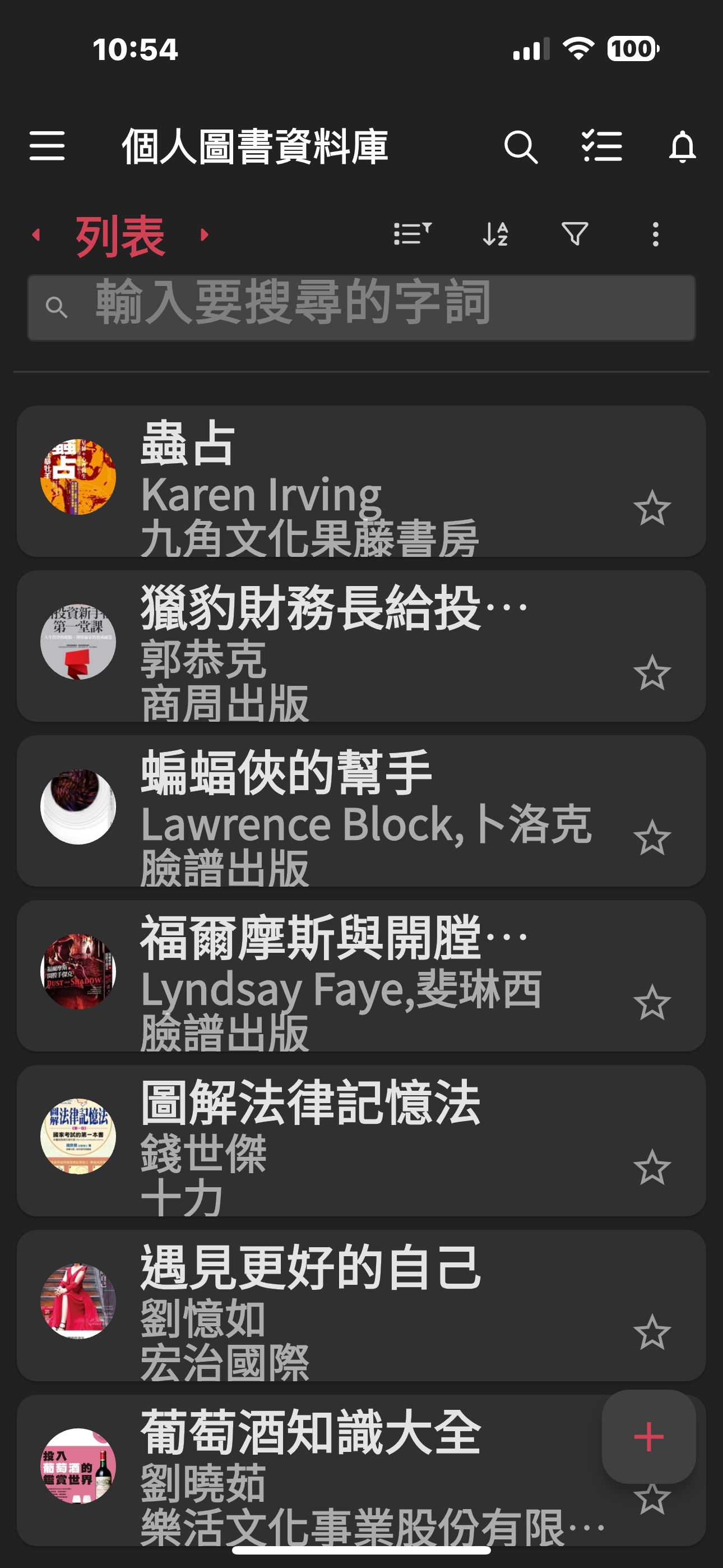Switch to next view with right arrow
Viewport: 723px width, 1568px height.
pos(205,235)
